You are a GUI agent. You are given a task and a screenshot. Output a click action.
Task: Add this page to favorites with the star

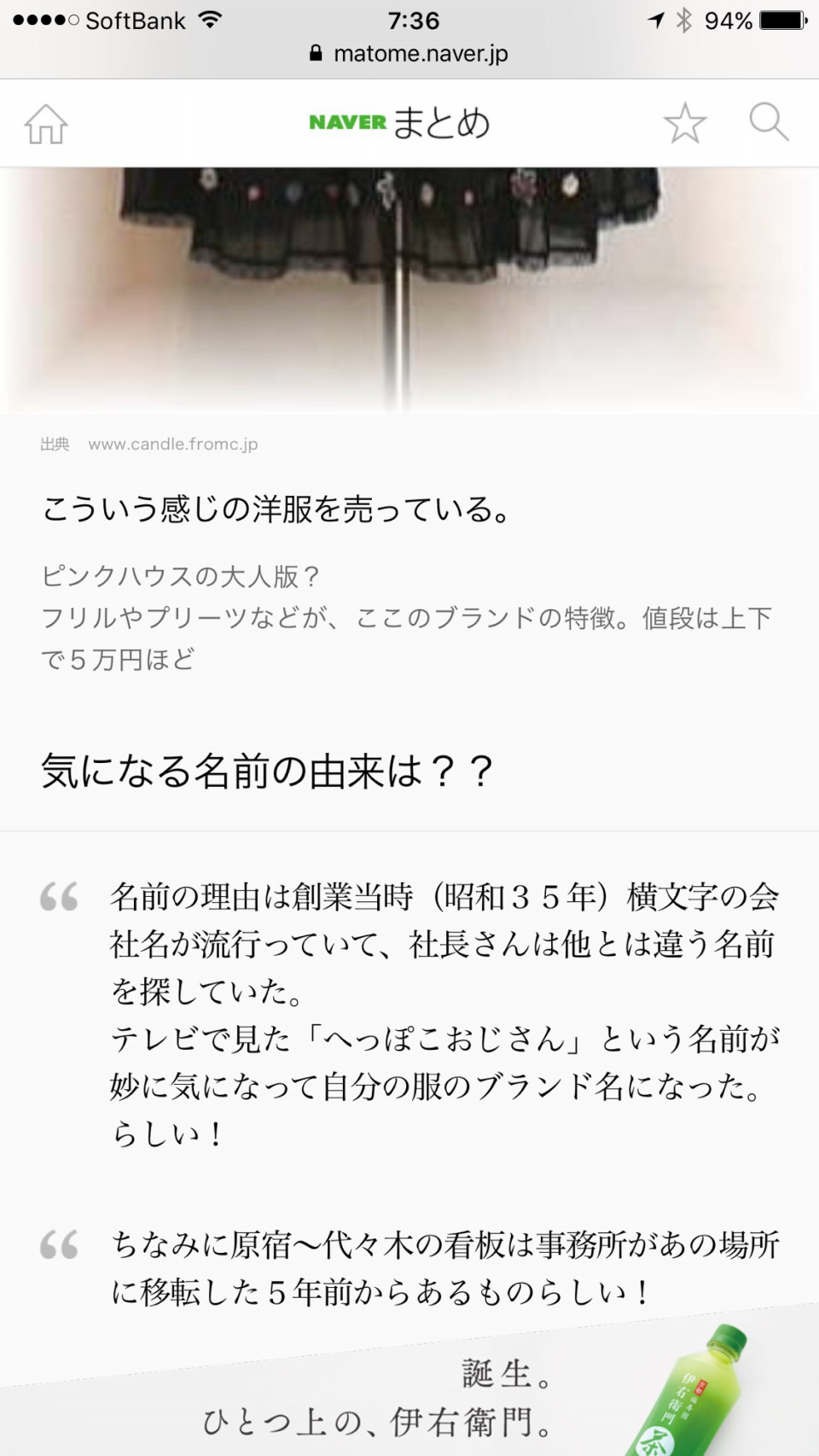(x=684, y=123)
